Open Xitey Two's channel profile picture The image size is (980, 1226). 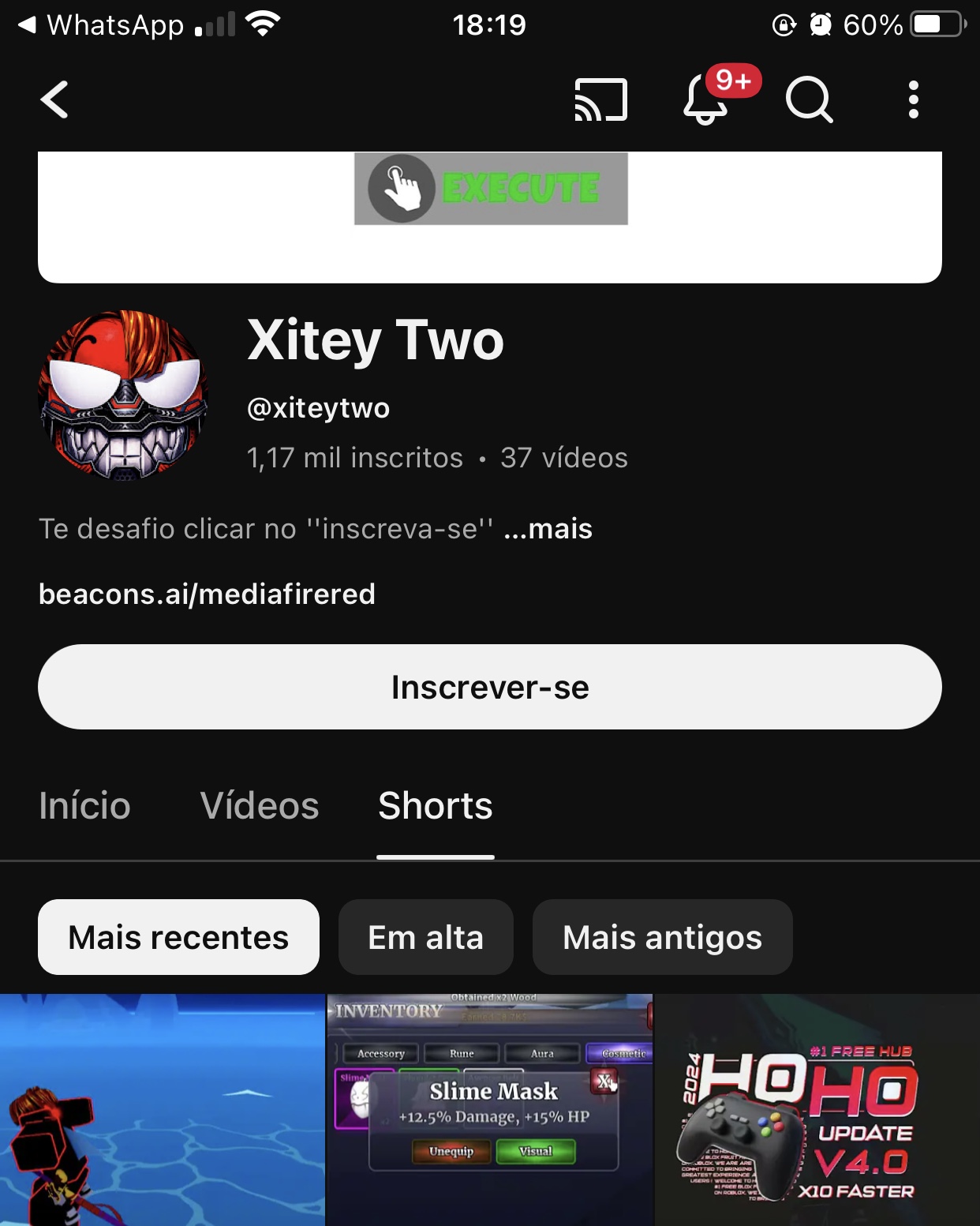coord(123,395)
